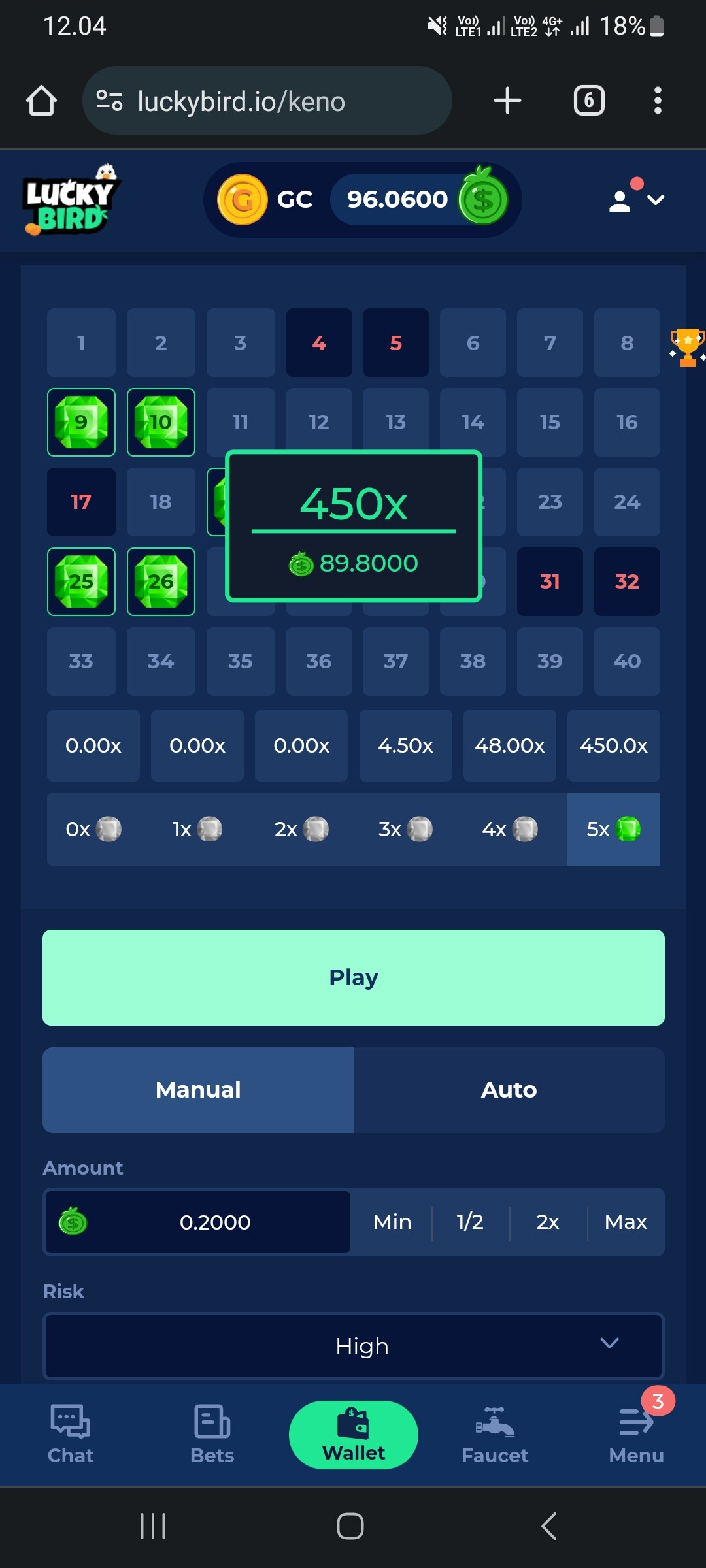Open the Menu with 3 notifications

click(x=636, y=1435)
